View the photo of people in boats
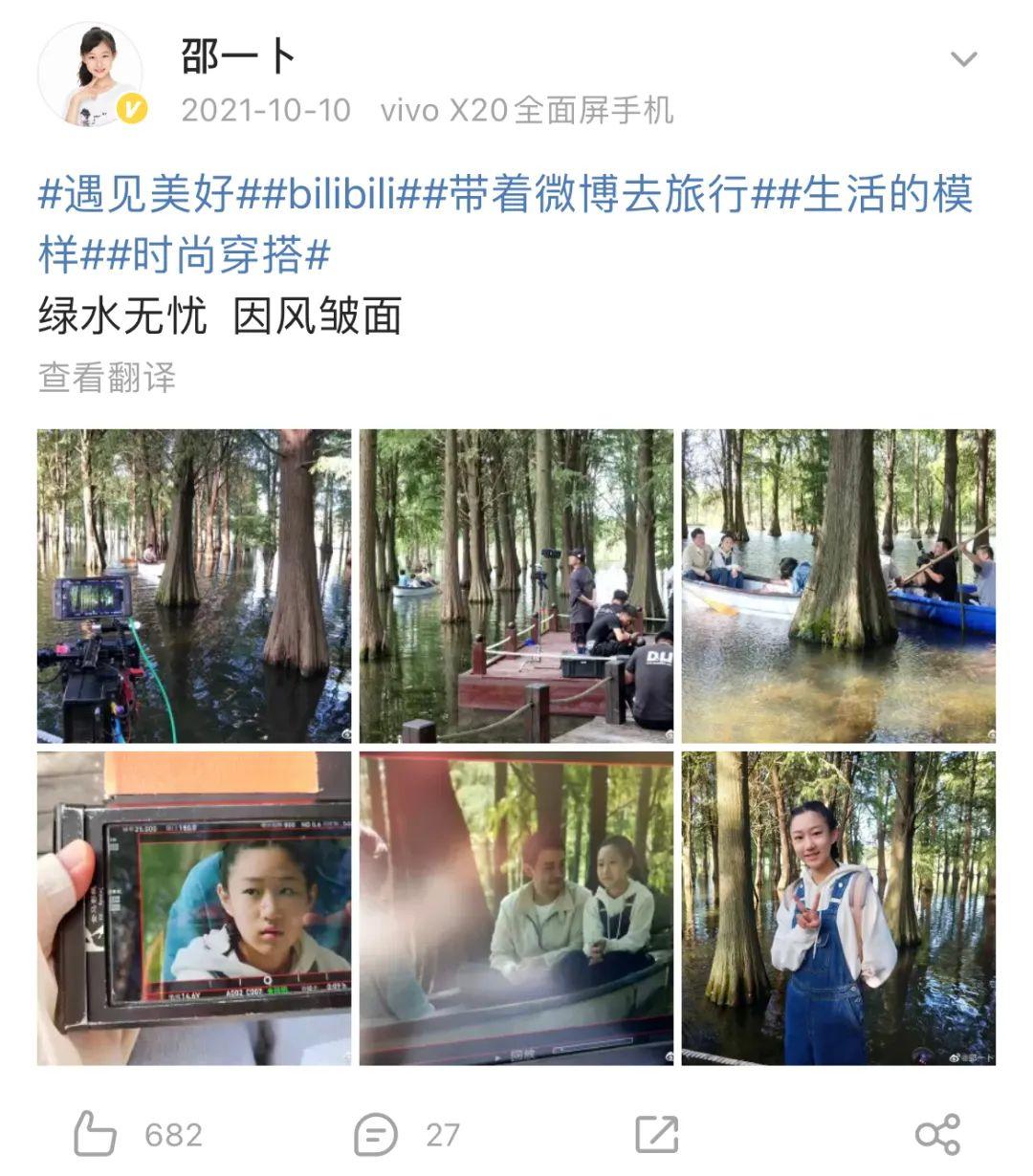Viewport: 1033px width, 1176px height. click(838, 586)
